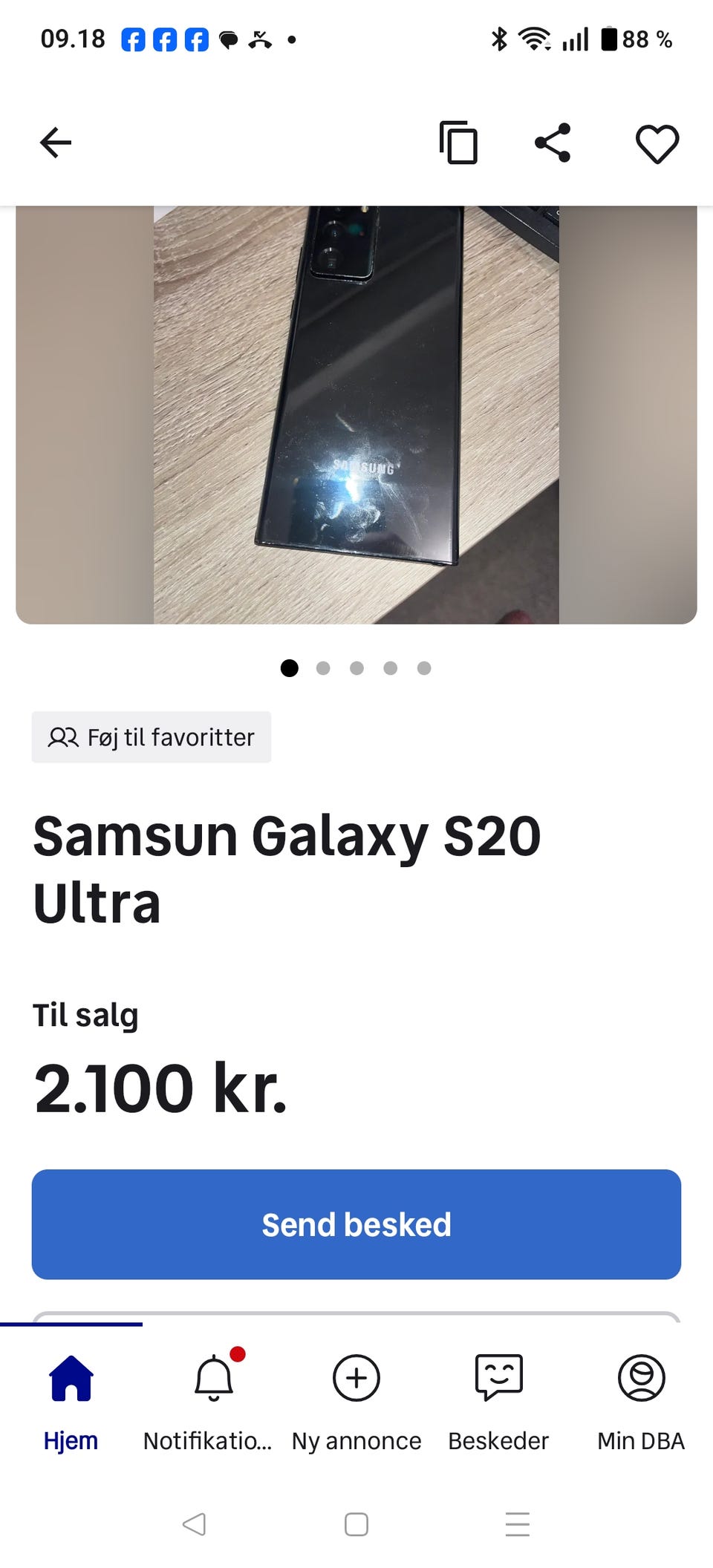Tap the copy listing icon in the top bar
Screen dimensions: 713x1568
tap(458, 143)
